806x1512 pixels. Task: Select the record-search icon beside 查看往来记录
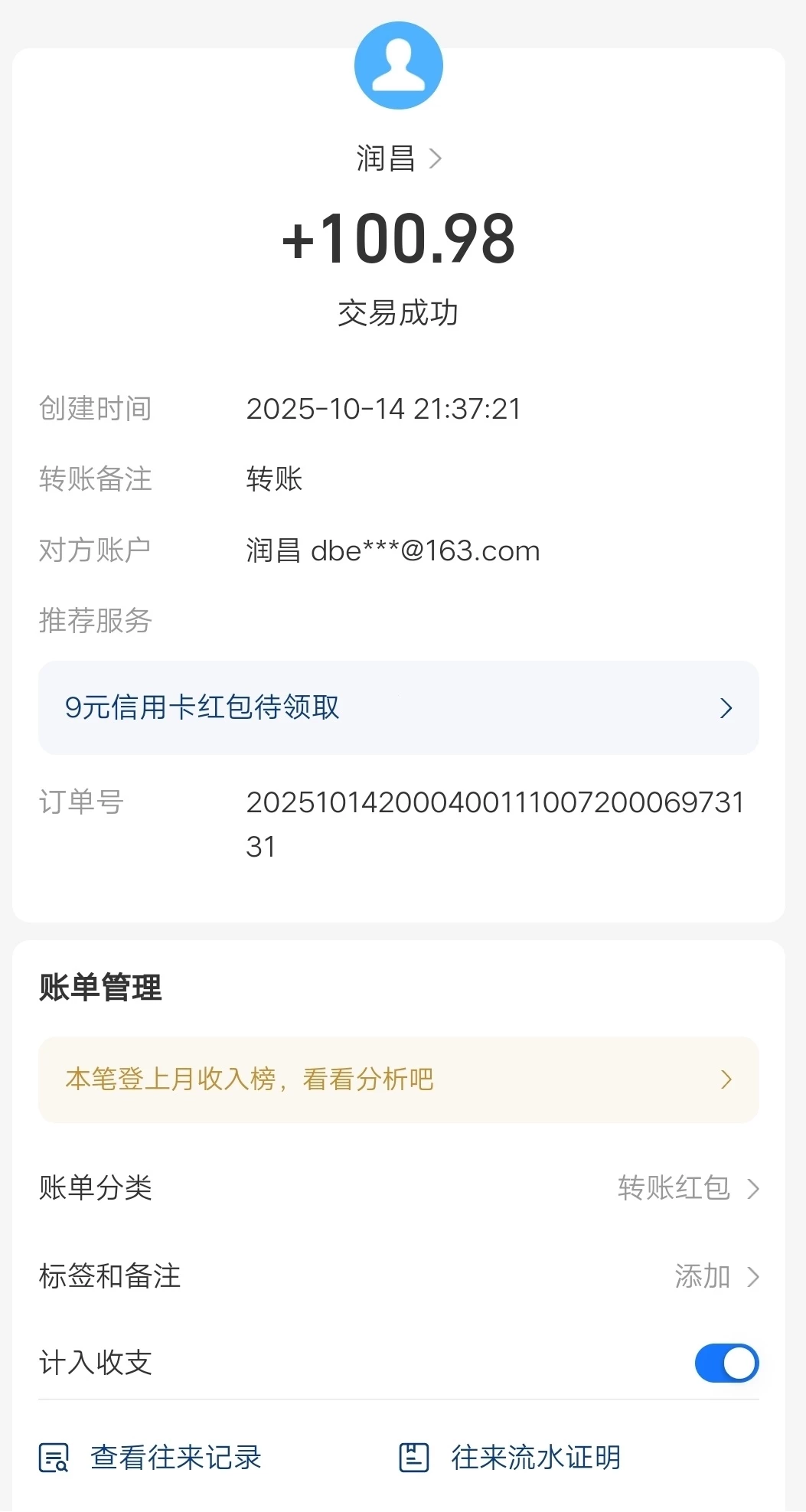[x=55, y=1458]
